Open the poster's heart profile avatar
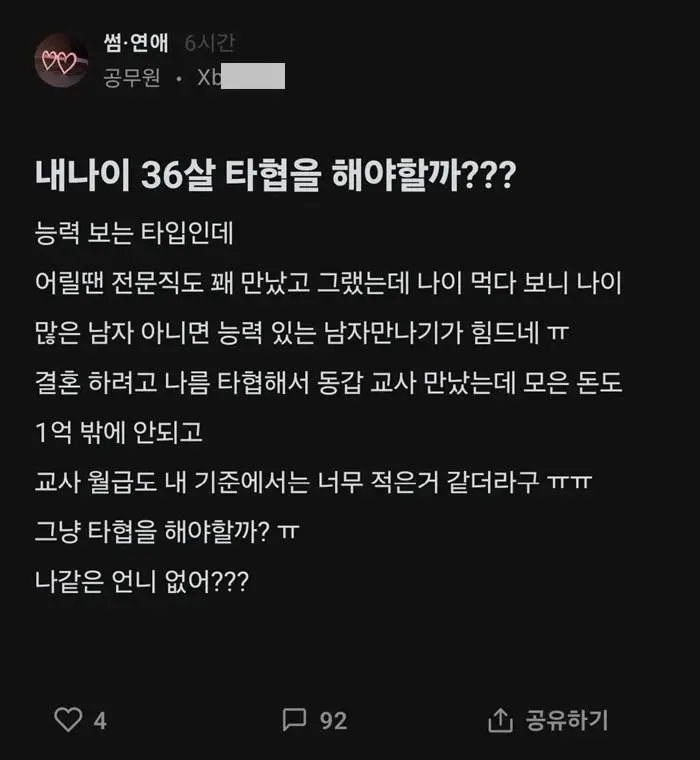 [x=62, y=60]
